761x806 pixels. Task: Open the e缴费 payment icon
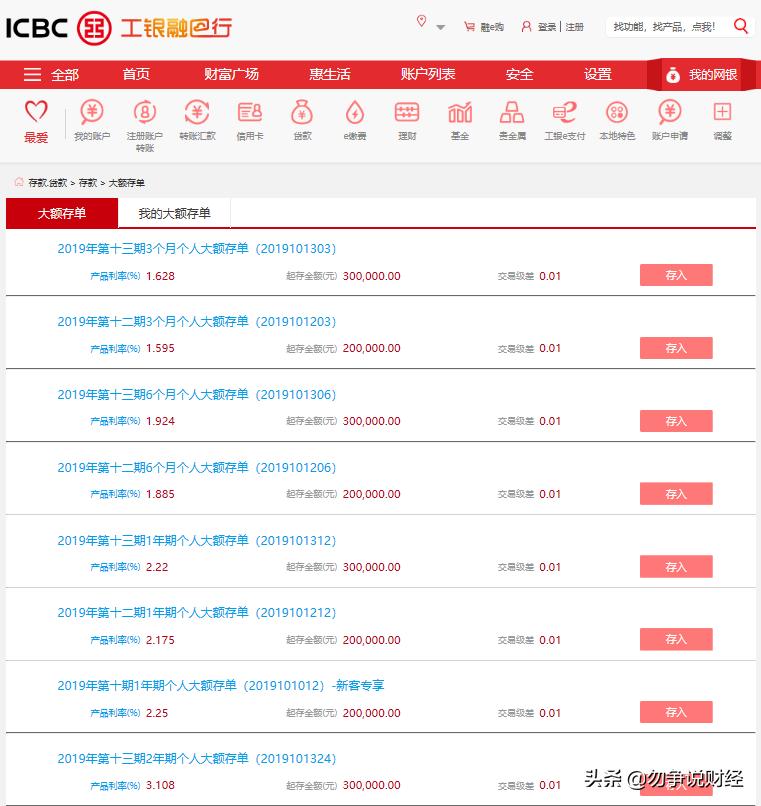click(354, 120)
